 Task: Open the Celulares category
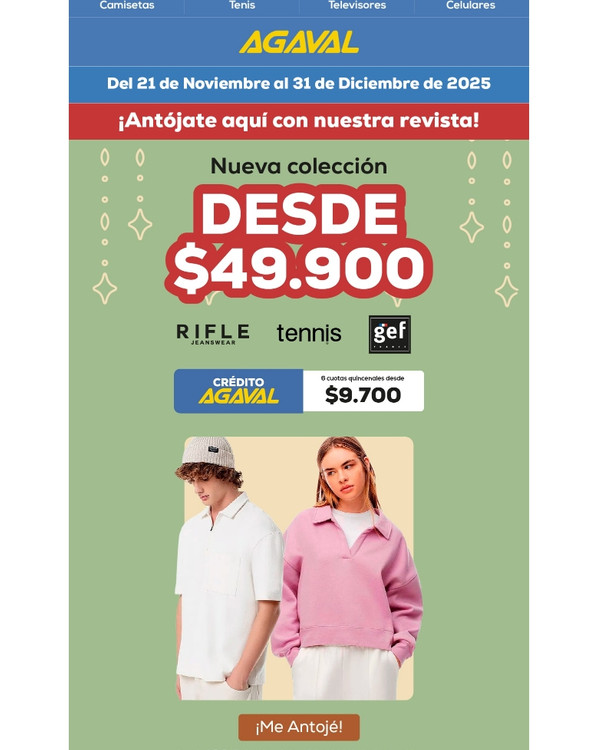click(471, 6)
